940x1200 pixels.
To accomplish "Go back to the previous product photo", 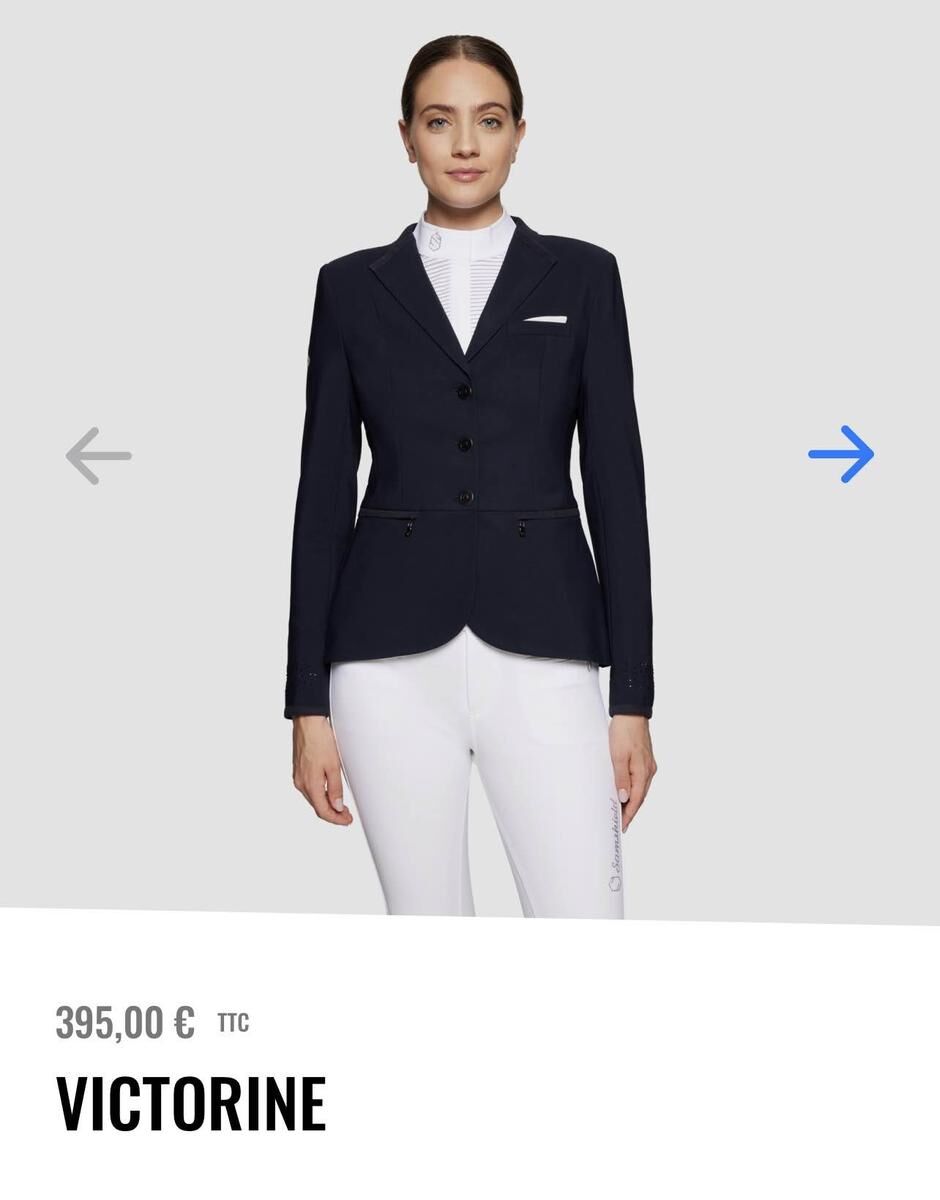I will click(x=98, y=456).
